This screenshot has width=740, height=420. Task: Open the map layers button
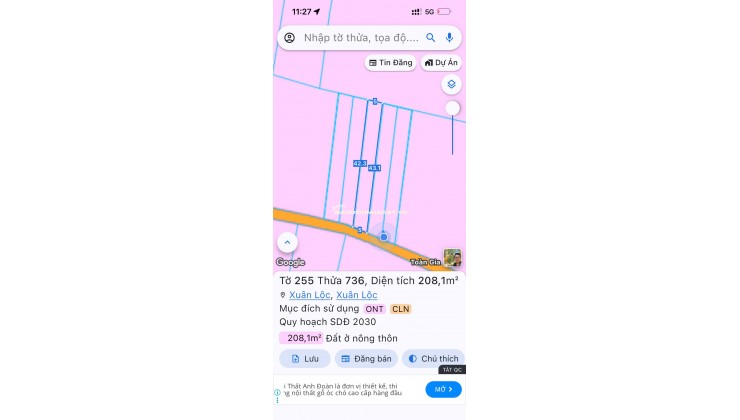(x=451, y=84)
